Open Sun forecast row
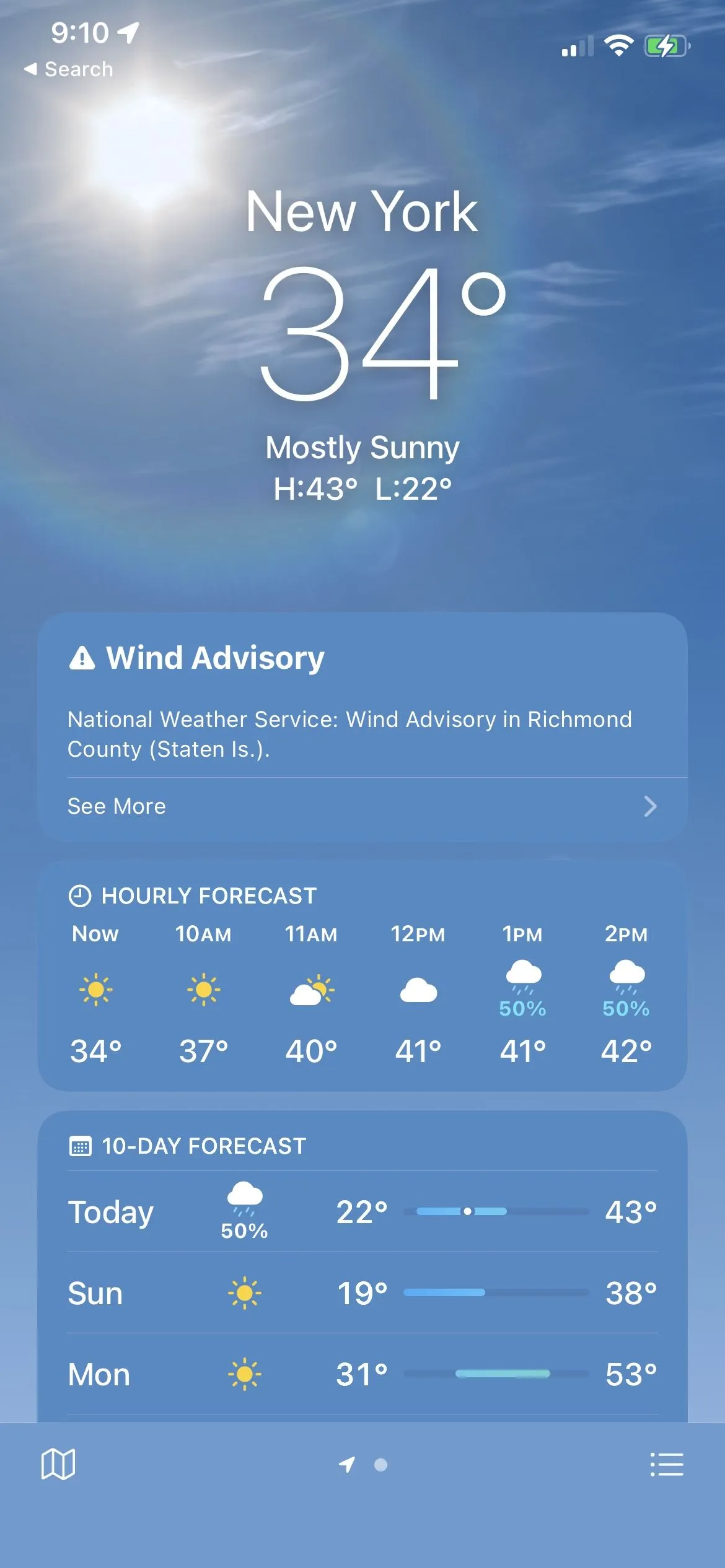725x1568 pixels. pyautogui.click(x=362, y=1293)
